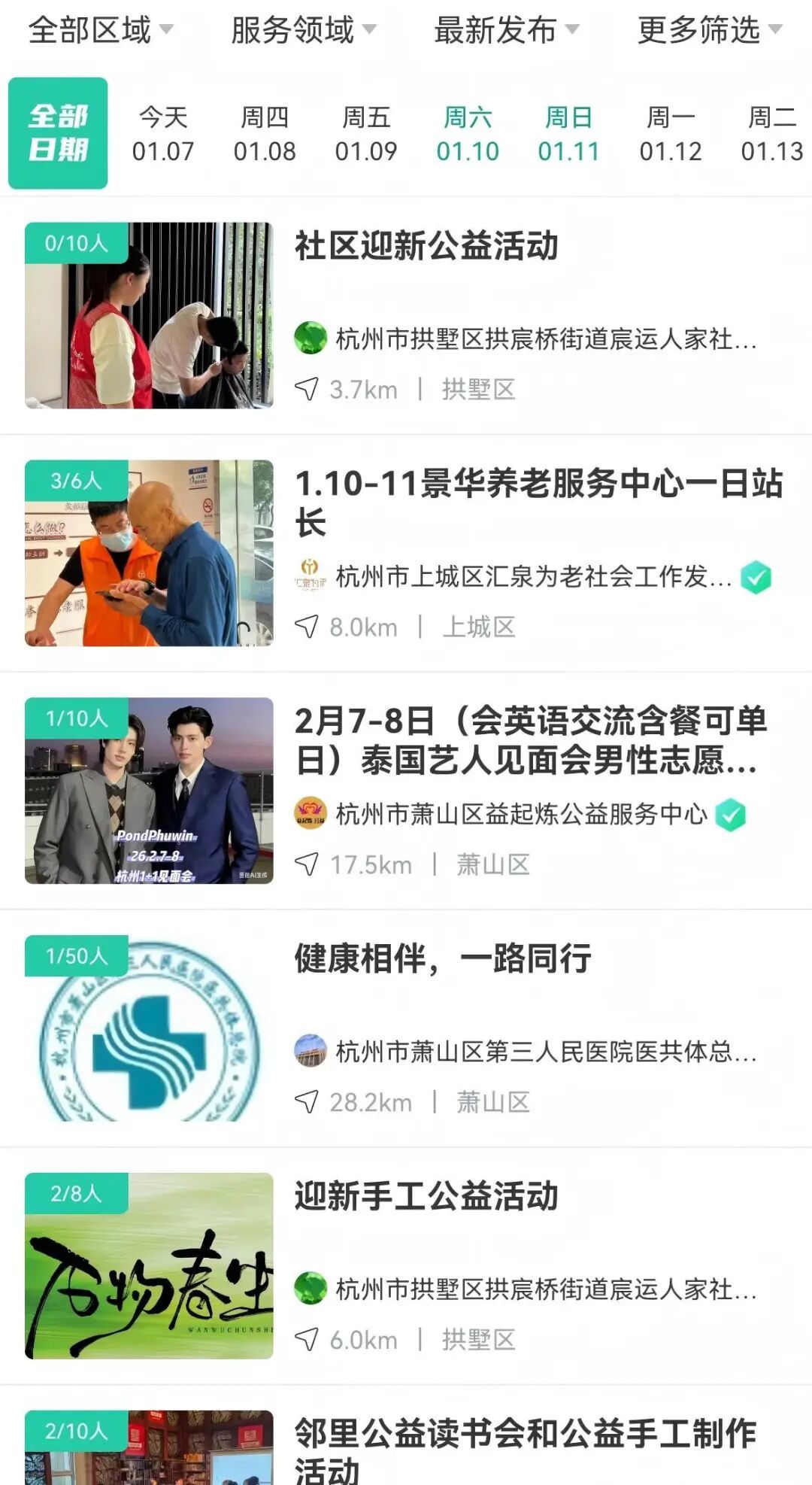The image size is (812, 1485).
Task: Open 健康相伴，一路同行 activity
Action: pyautogui.click(x=443, y=959)
